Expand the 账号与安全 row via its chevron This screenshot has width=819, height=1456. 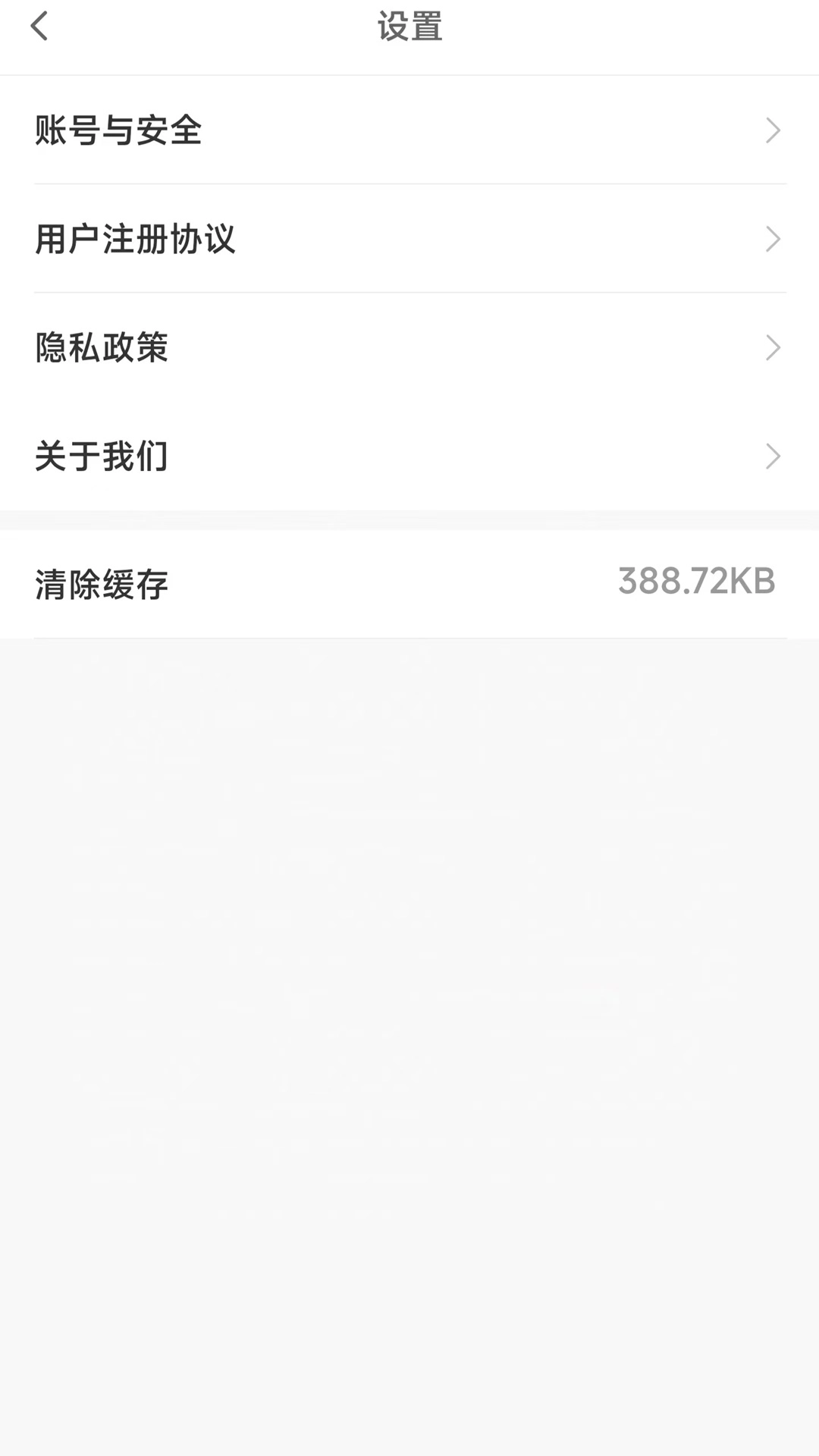click(773, 130)
